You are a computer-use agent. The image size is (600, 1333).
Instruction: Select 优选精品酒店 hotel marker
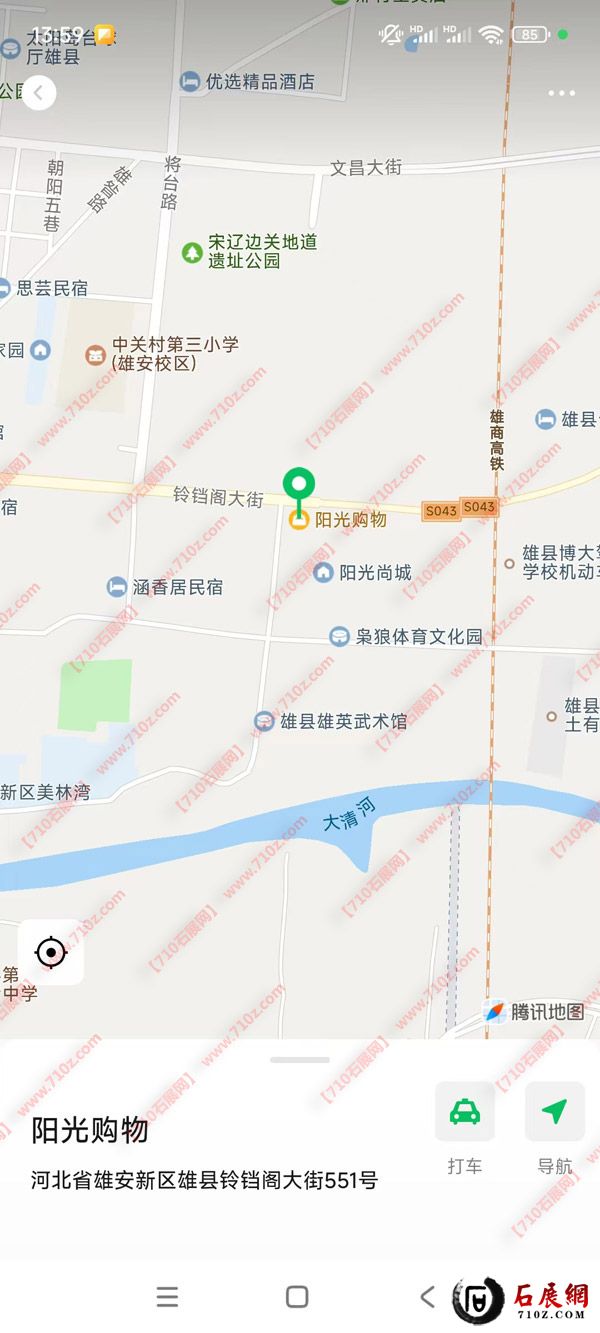click(190, 82)
